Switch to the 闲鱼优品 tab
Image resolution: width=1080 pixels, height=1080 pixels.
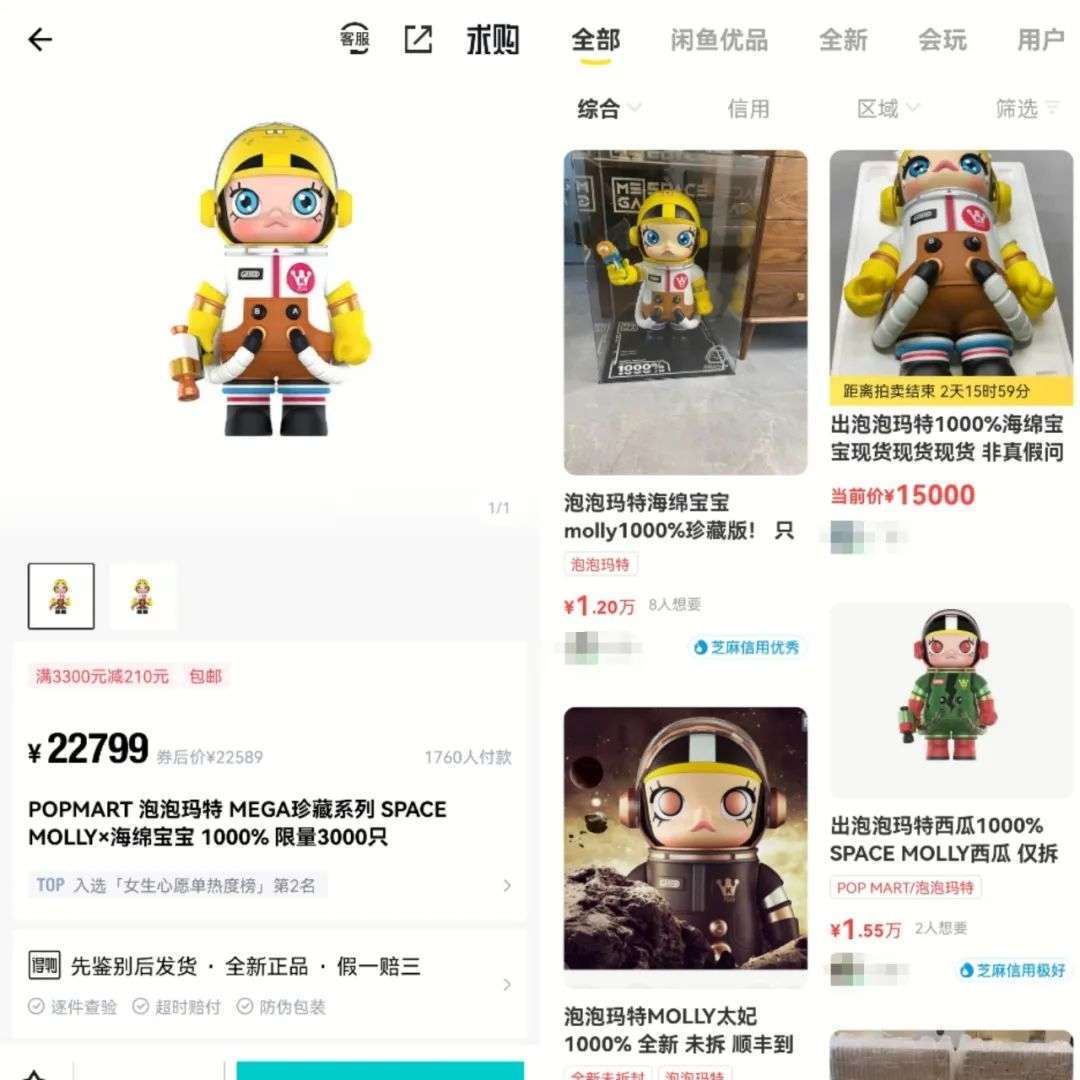point(719,40)
